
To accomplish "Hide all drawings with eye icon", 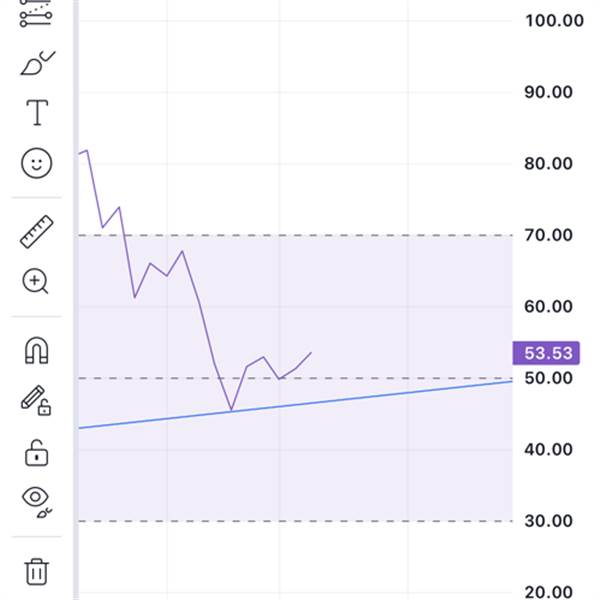I will (37, 502).
